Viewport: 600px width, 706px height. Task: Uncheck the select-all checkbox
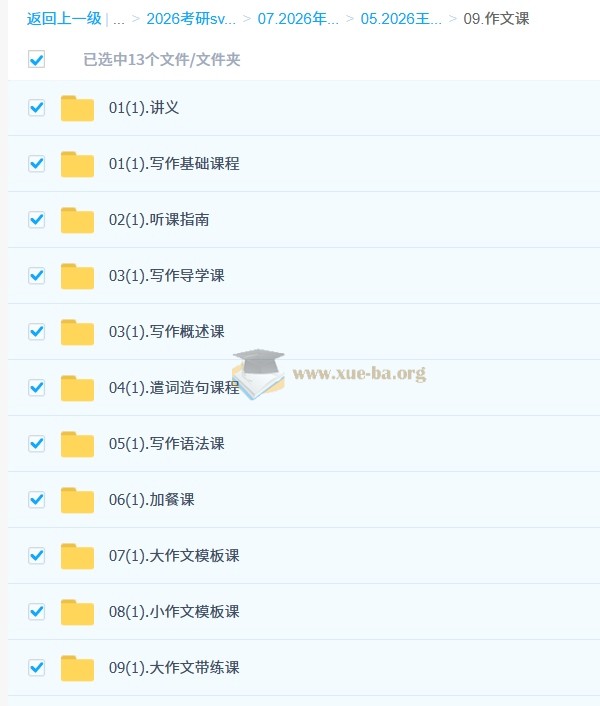(37, 60)
